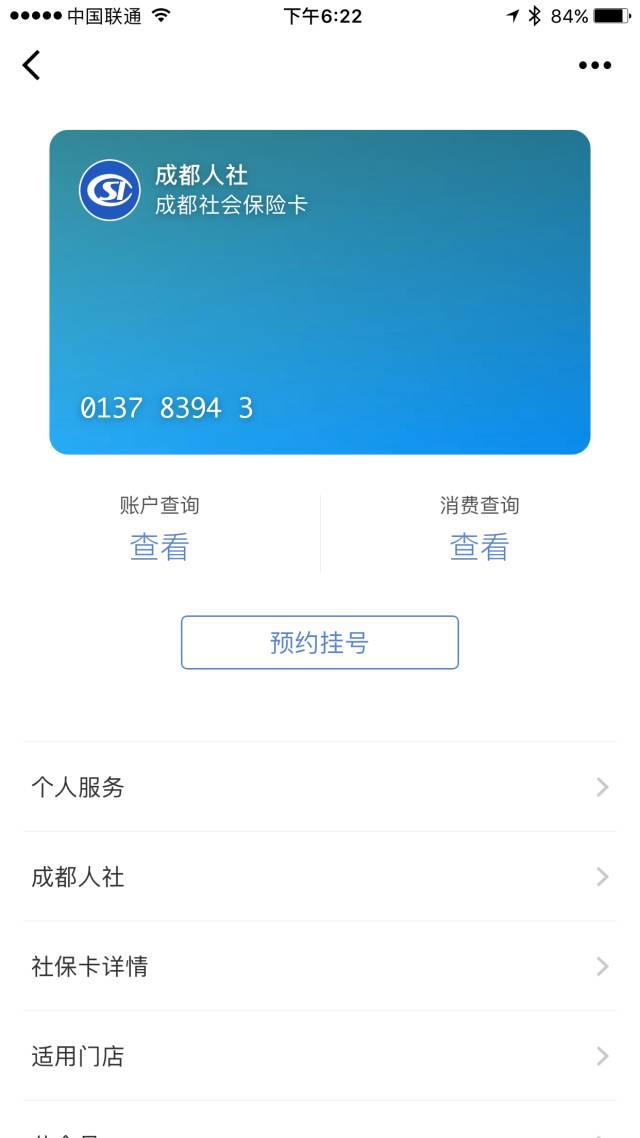Open the 个人服务 row
640x1138 pixels.
click(320, 787)
